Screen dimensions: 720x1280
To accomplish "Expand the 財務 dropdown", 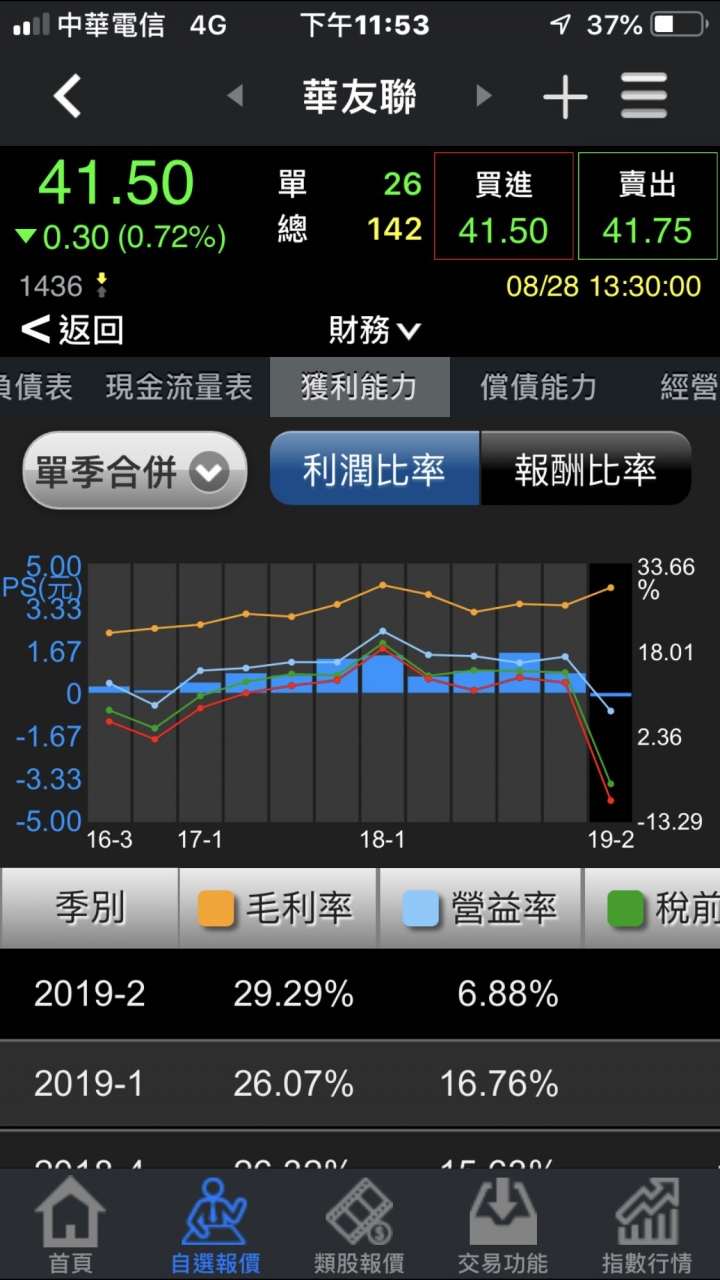I will pyautogui.click(x=375, y=329).
